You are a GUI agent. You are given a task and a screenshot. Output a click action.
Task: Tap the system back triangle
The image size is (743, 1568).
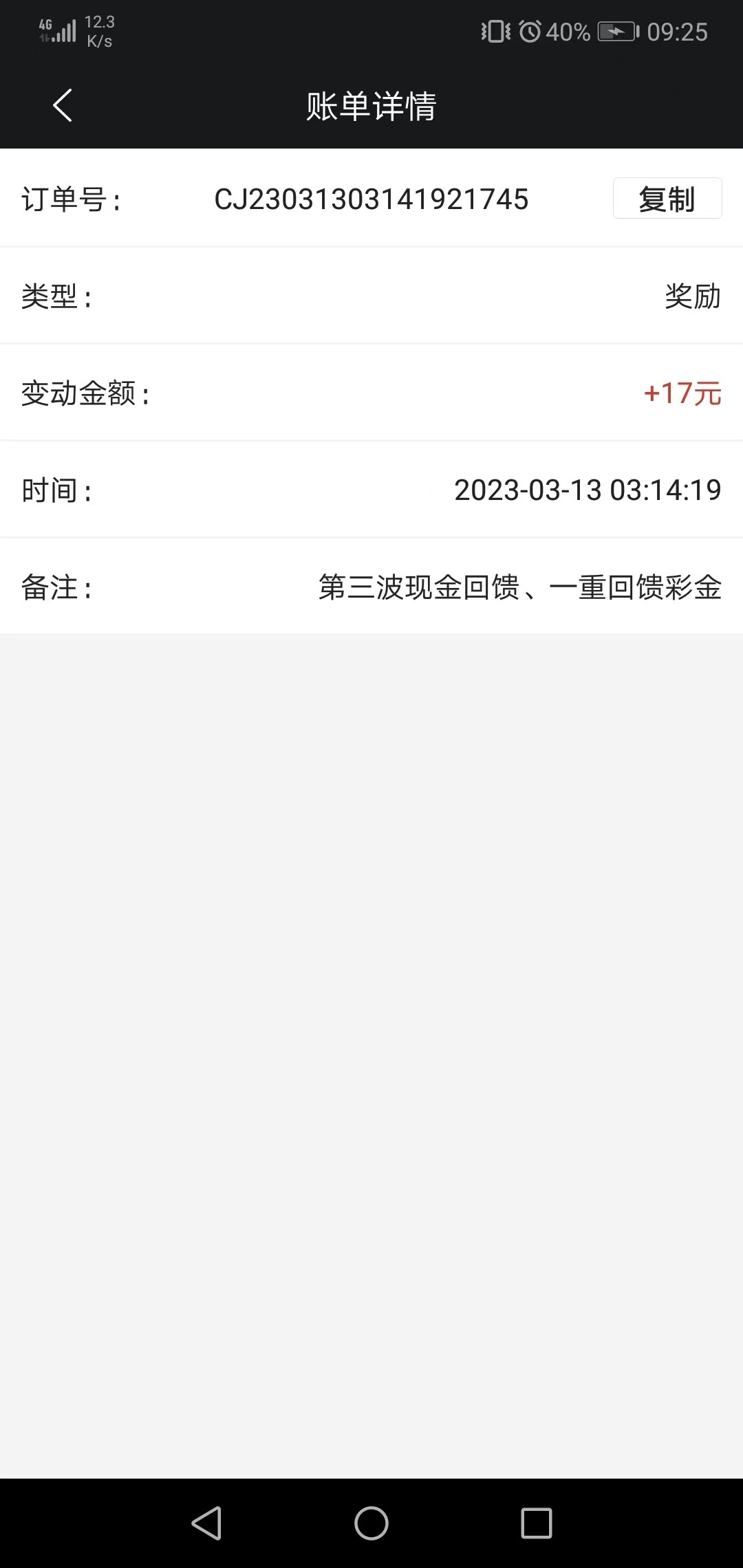click(206, 1523)
